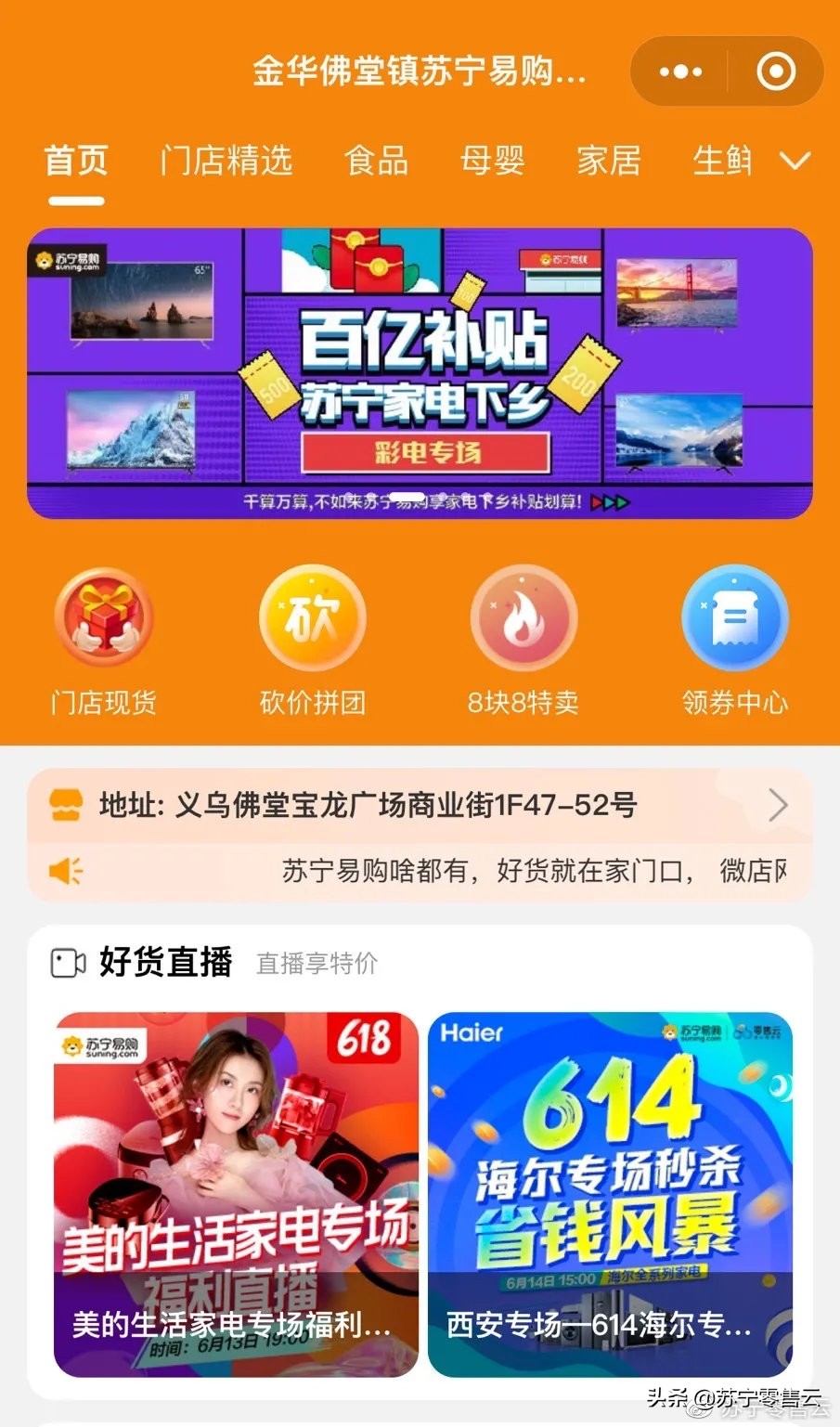Open address details via the right arrow
This screenshot has height=1427, width=840.
click(x=778, y=806)
